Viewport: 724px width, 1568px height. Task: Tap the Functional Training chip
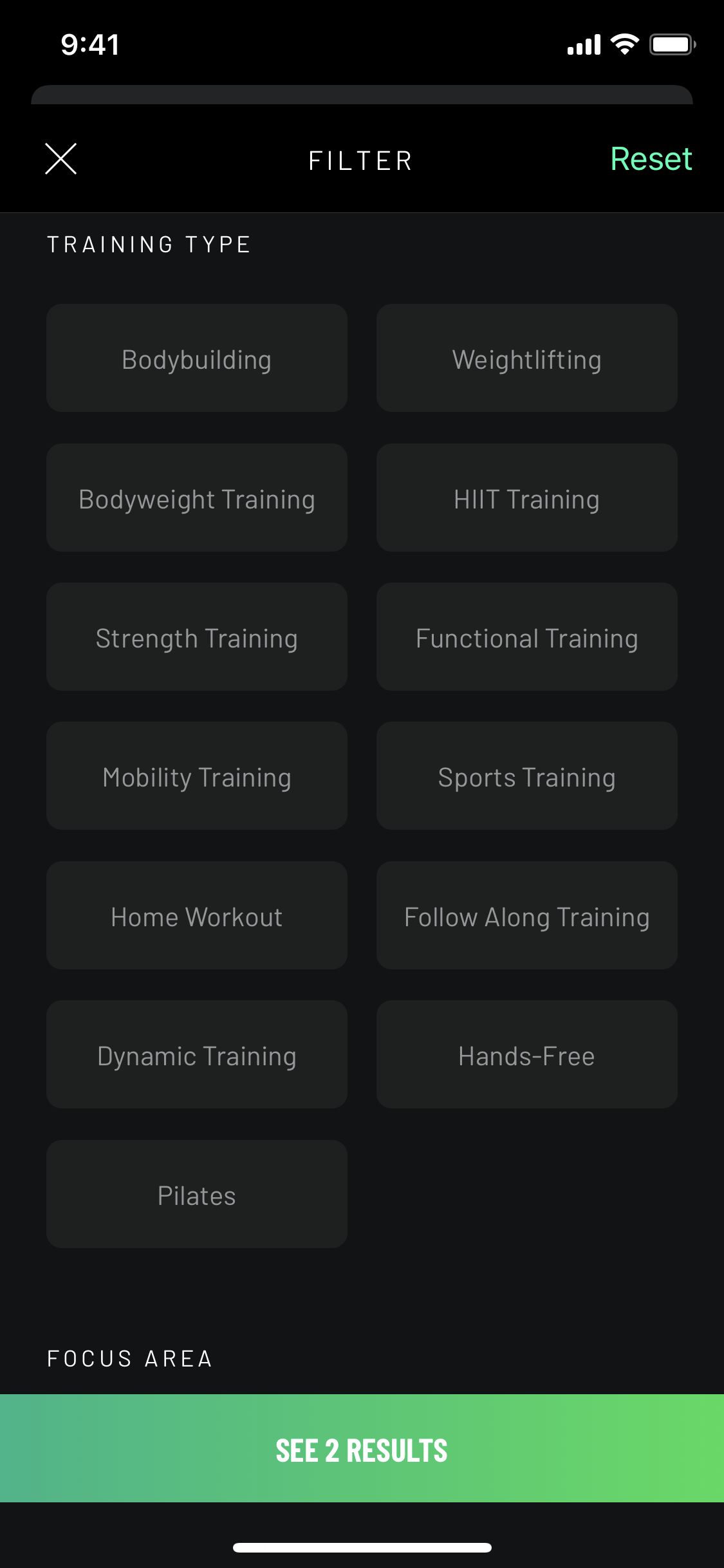pyautogui.click(x=527, y=637)
